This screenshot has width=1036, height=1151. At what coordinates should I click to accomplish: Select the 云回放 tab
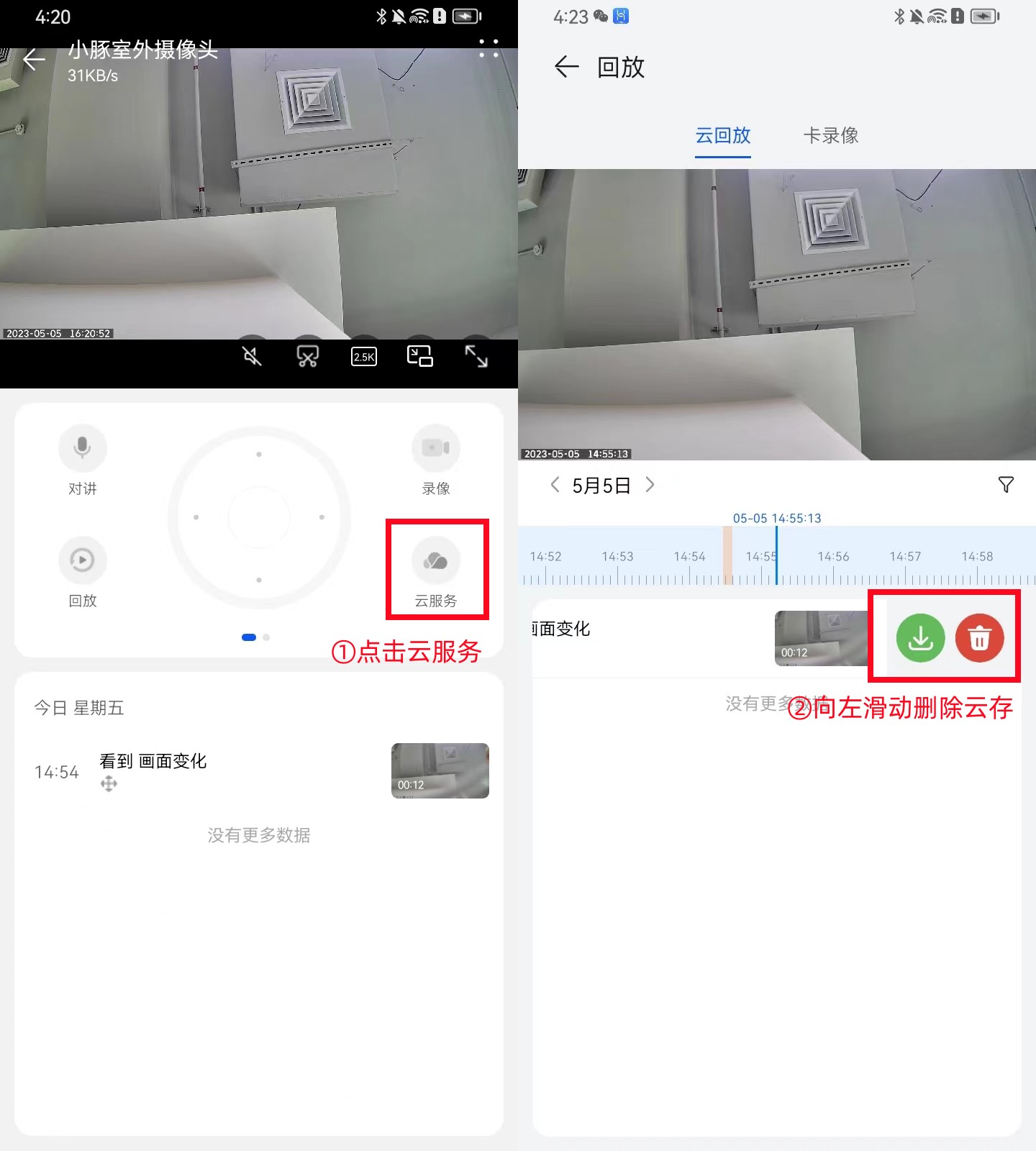click(x=722, y=135)
